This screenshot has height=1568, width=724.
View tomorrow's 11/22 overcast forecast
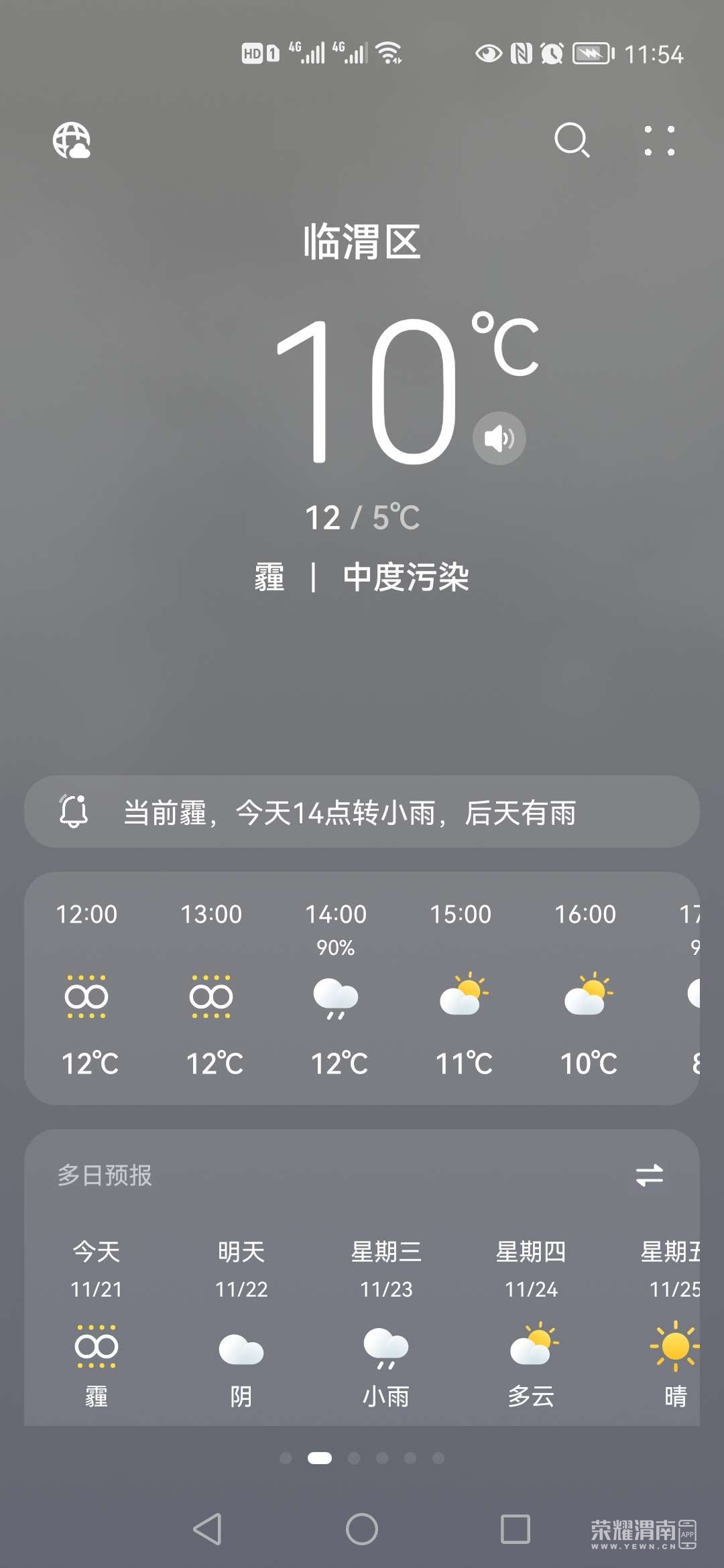pyautogui.click(x=241, y=1323)
